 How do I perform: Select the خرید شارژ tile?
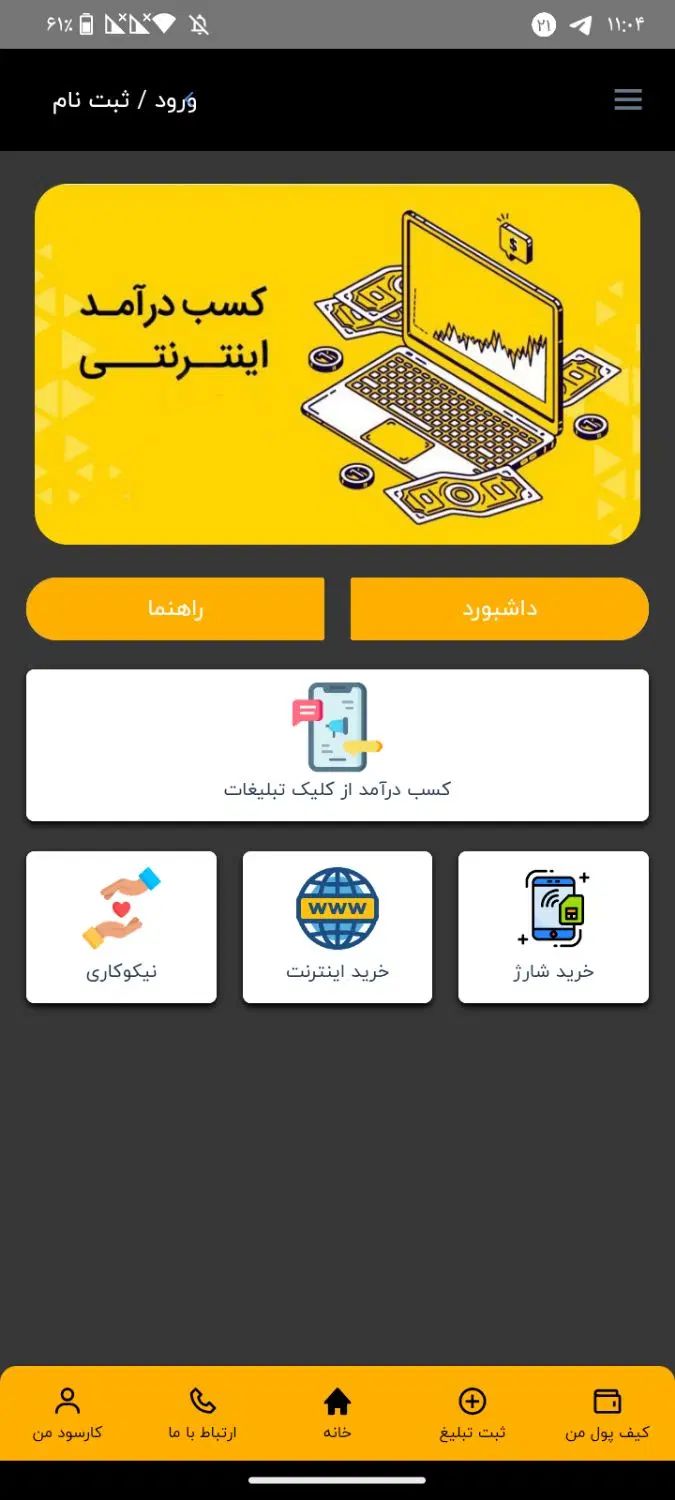(x=553, y=926)
